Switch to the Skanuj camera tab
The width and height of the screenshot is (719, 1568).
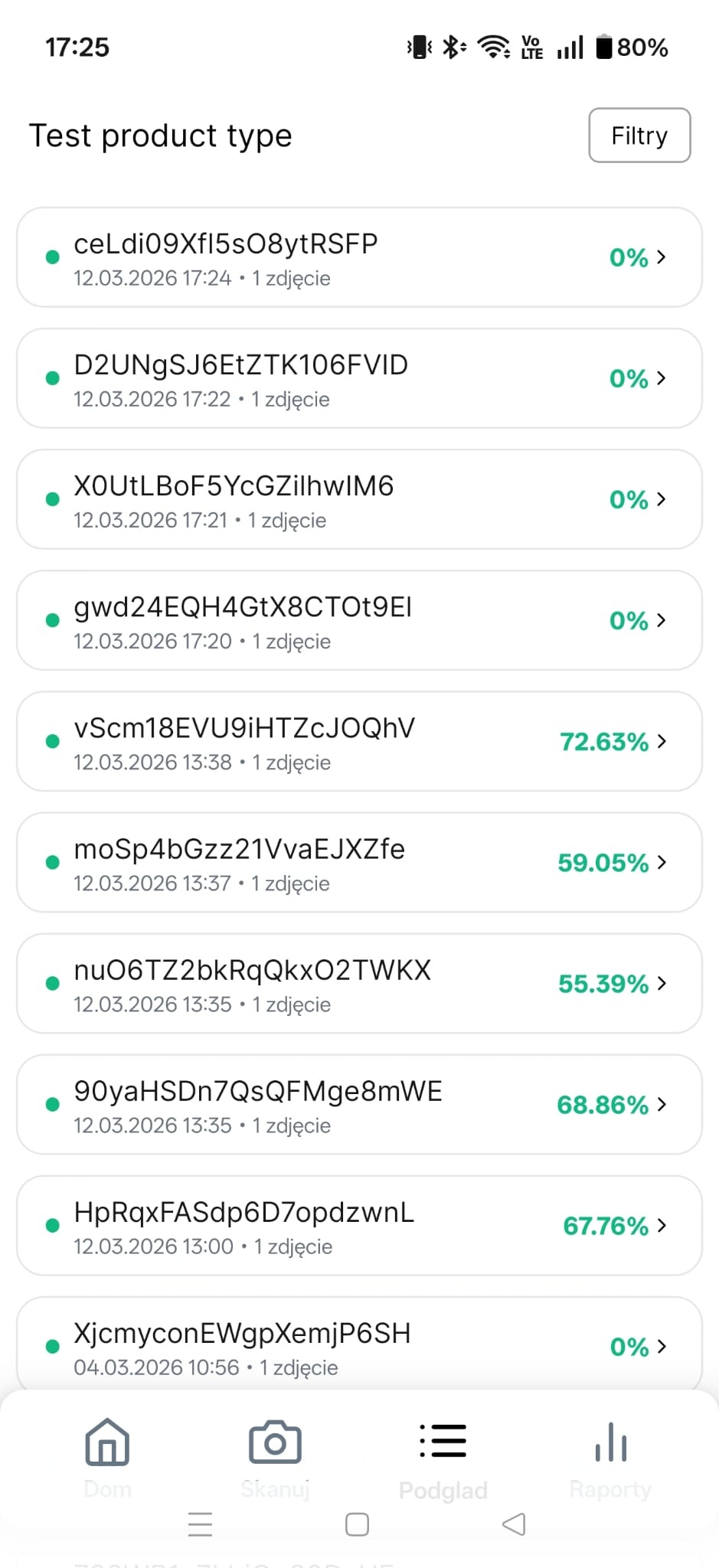[275, 1456]
